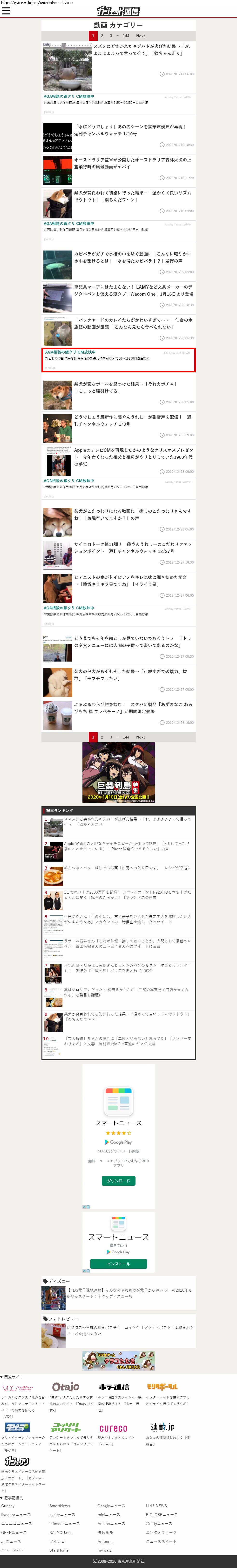Viewport: 237px width, 1568px height.
Task: Open the hamburger menu
Action: click(6, 10)
